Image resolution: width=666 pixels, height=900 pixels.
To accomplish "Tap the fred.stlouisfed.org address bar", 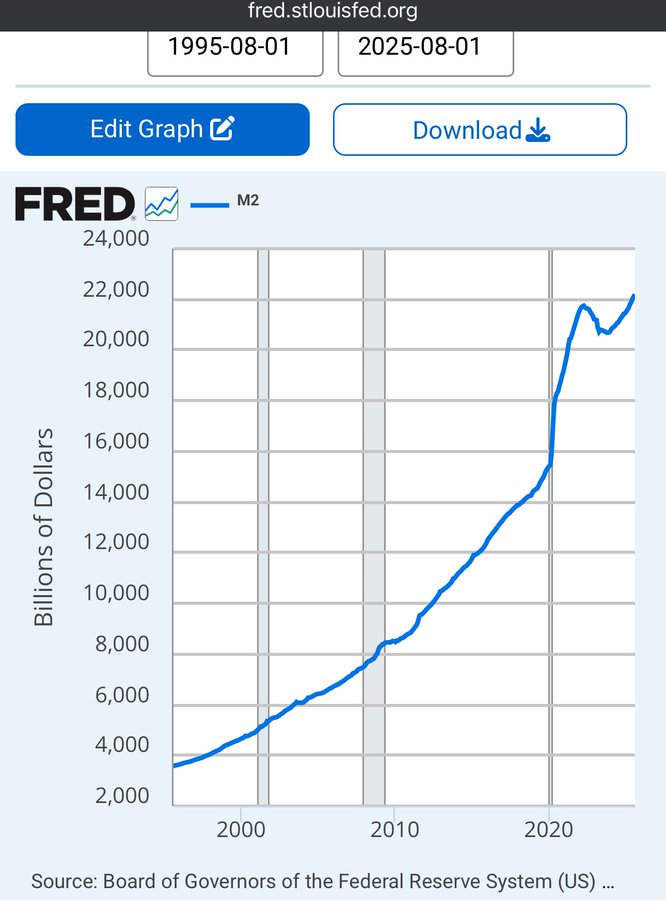I will click(333, 12).
